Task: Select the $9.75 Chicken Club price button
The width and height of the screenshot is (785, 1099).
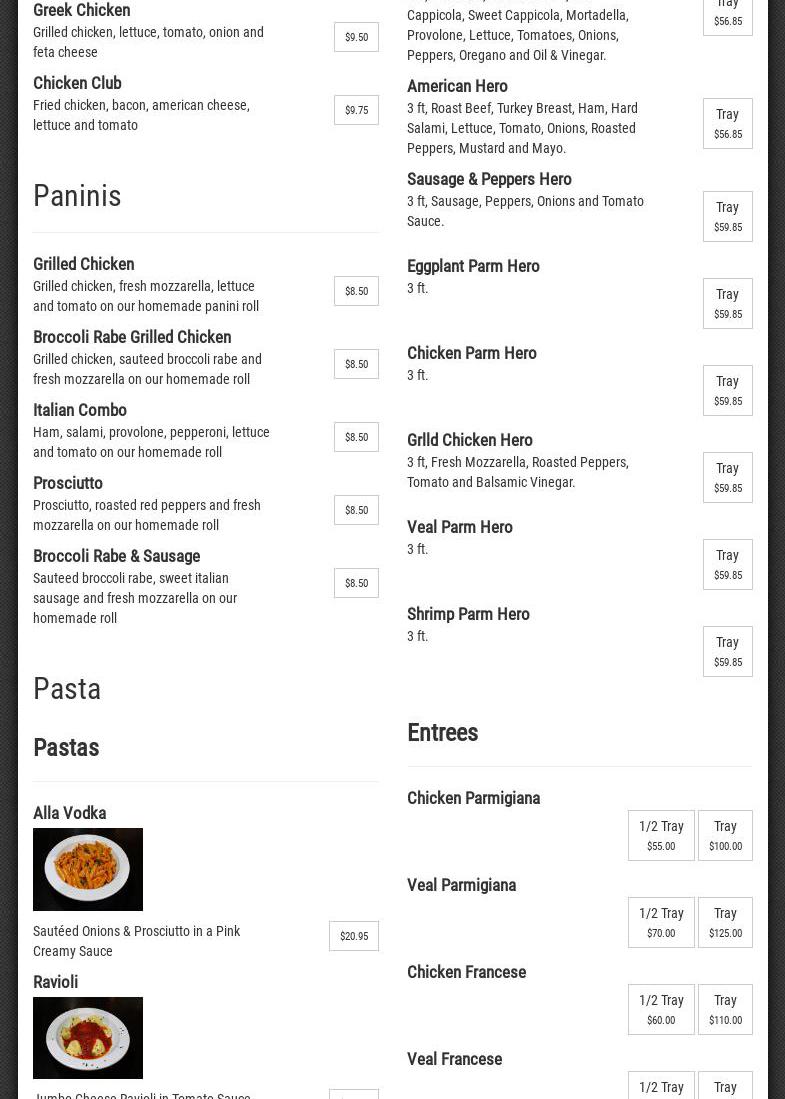Action: point(356,110)
